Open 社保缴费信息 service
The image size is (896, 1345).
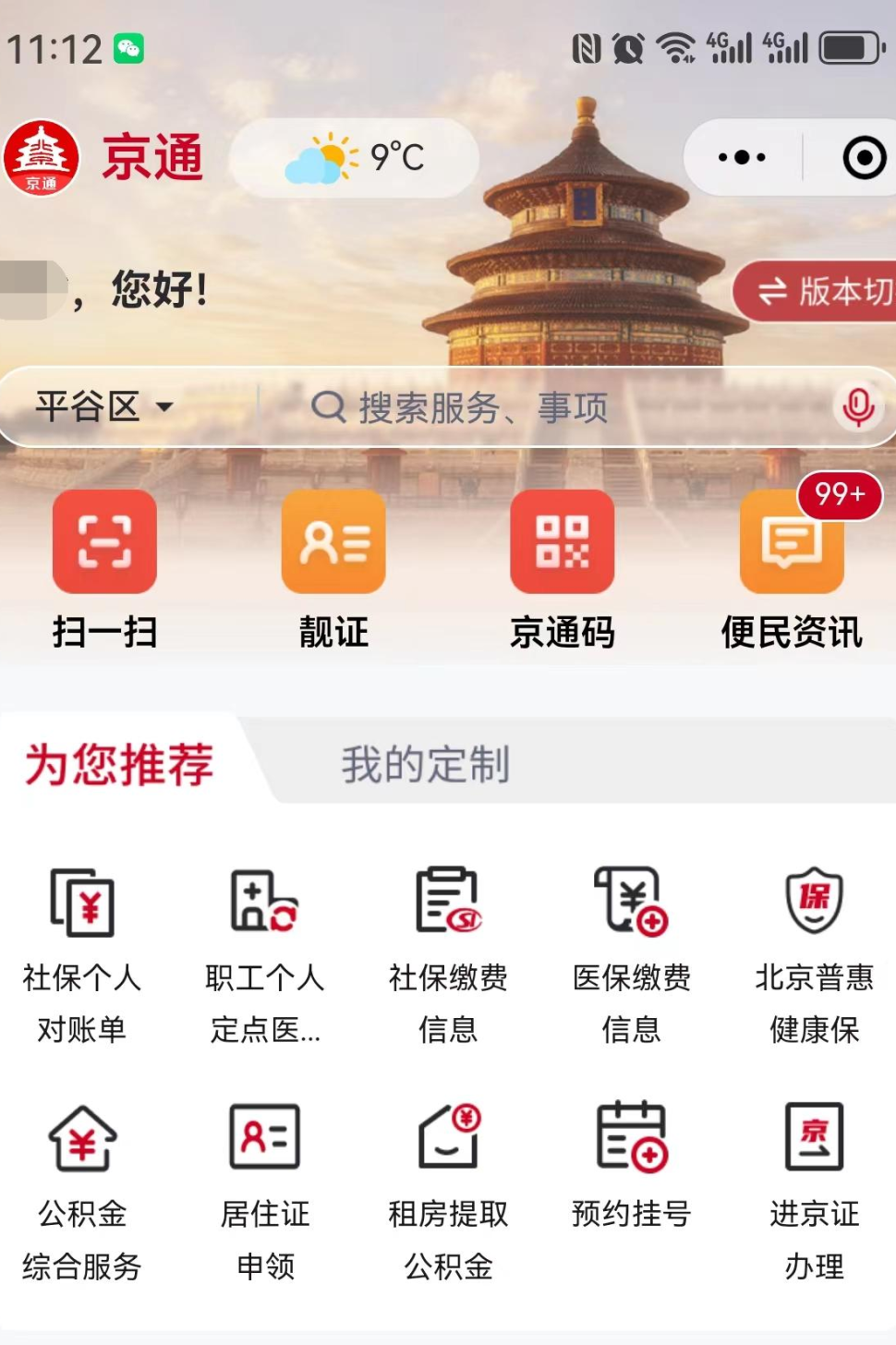(x=448, y=953)
